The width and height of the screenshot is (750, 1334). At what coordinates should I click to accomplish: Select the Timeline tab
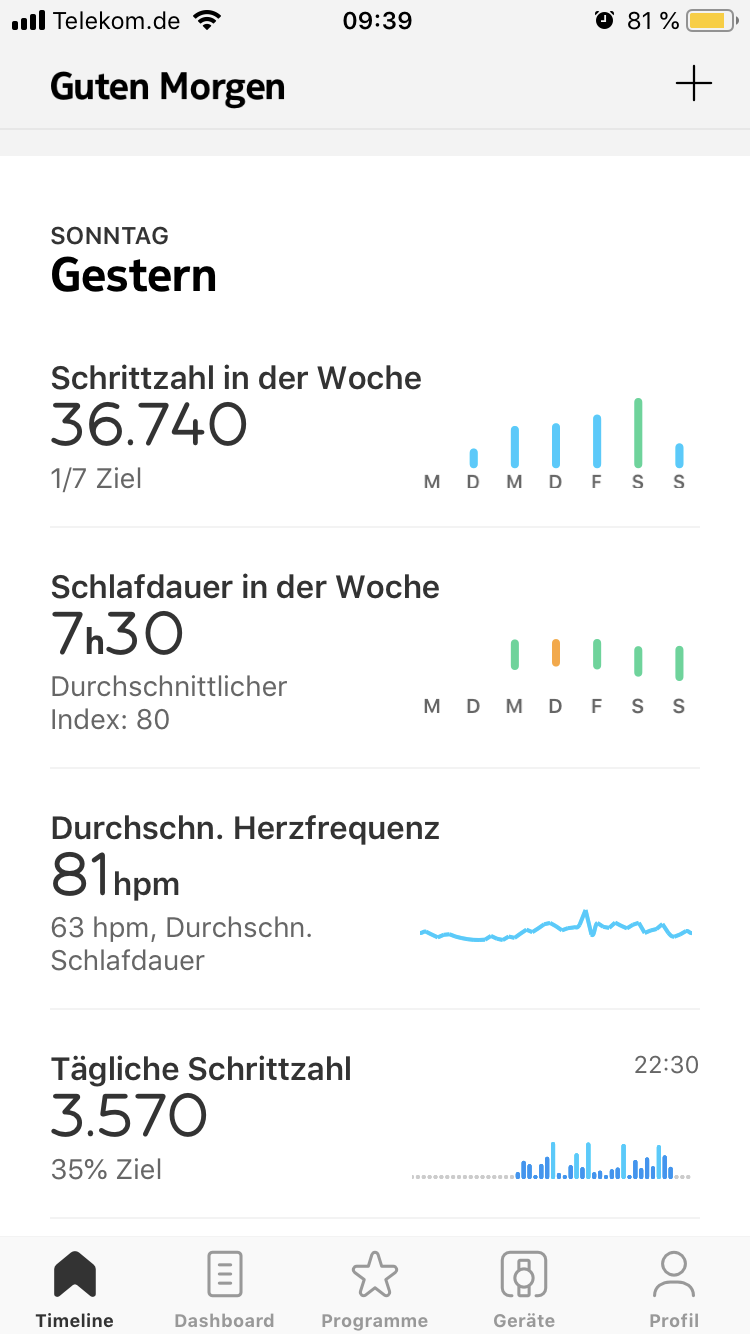(75, 1289)
